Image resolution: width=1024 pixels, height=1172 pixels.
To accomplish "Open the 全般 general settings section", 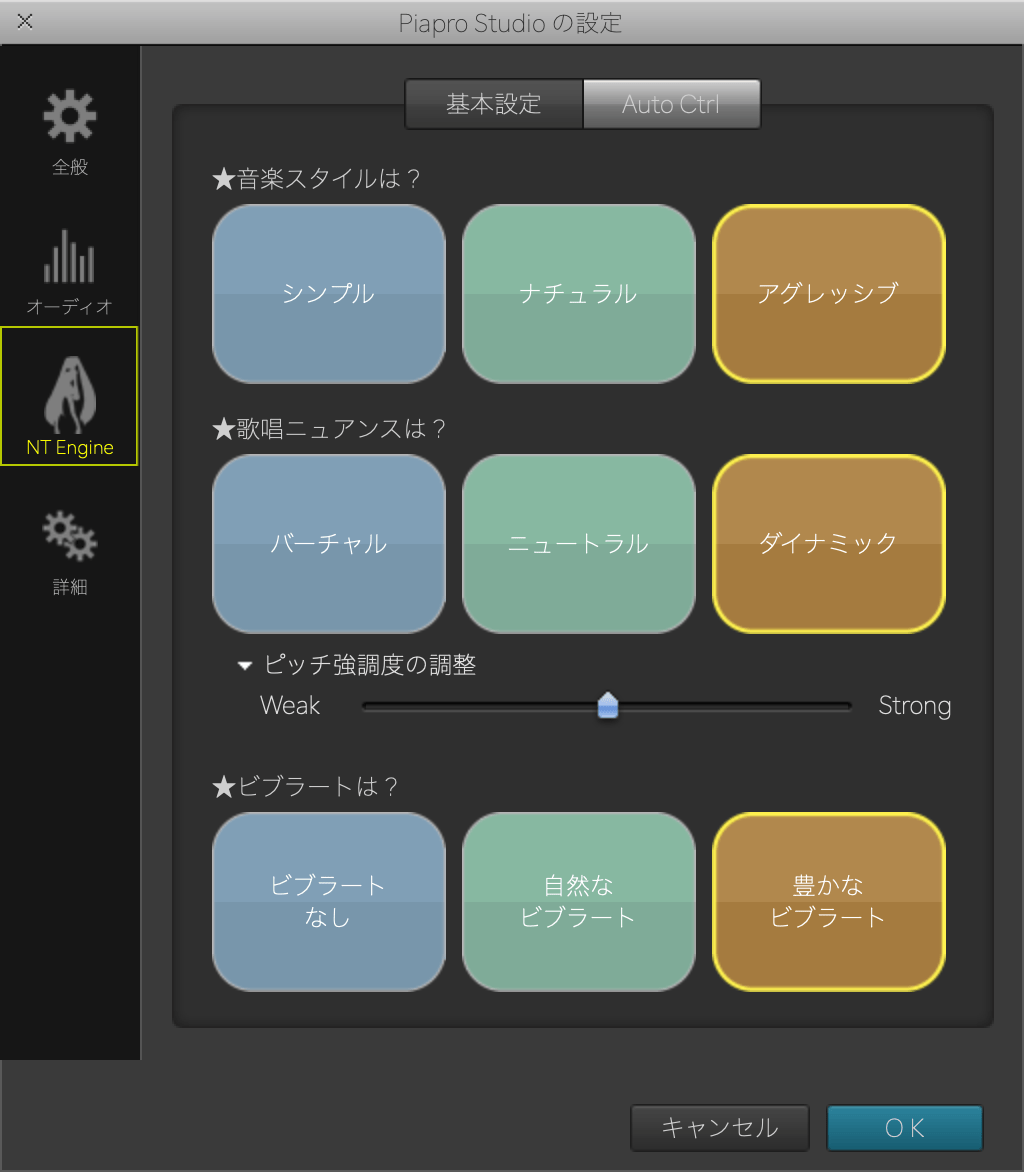I will tap(70, 134).
